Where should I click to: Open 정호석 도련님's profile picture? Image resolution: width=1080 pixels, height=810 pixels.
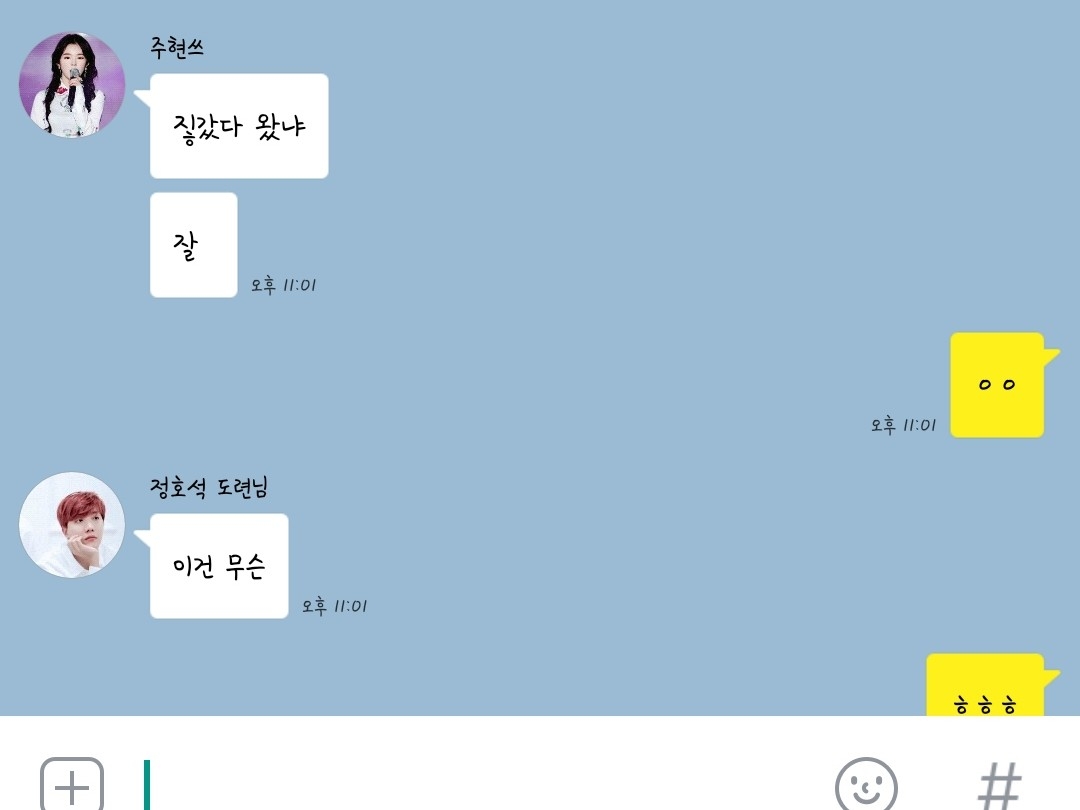72,525
